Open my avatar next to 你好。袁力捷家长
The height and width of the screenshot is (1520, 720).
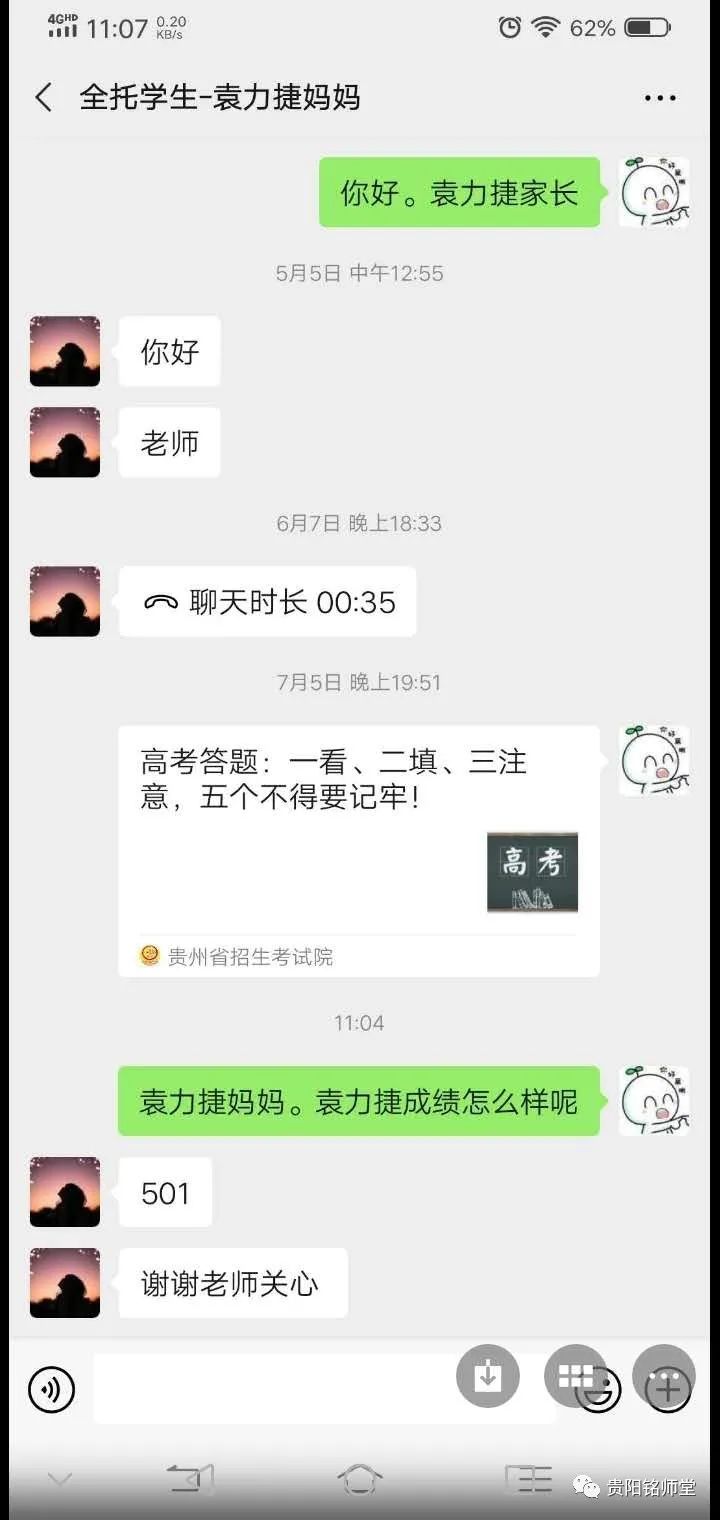click(x=654, y=192)
